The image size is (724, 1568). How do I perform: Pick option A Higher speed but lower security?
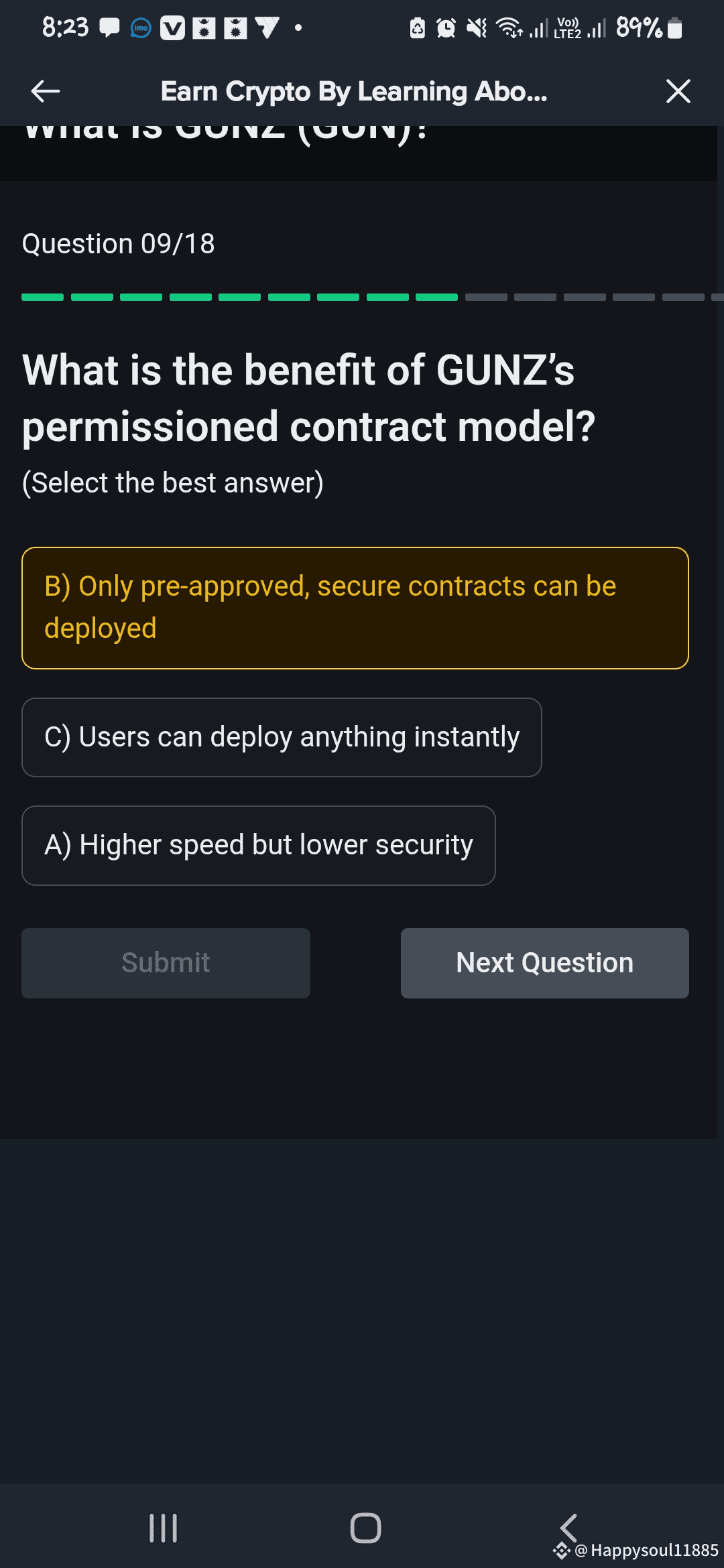coord(259,846)
